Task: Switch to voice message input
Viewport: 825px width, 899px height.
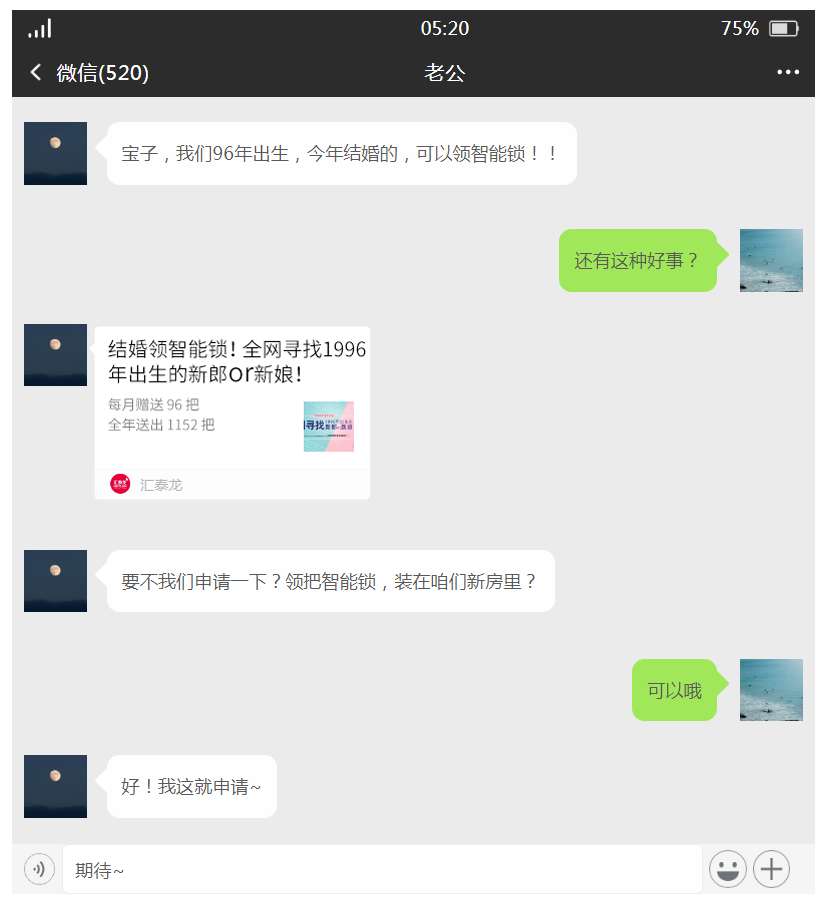Action: tap(39, 869)
